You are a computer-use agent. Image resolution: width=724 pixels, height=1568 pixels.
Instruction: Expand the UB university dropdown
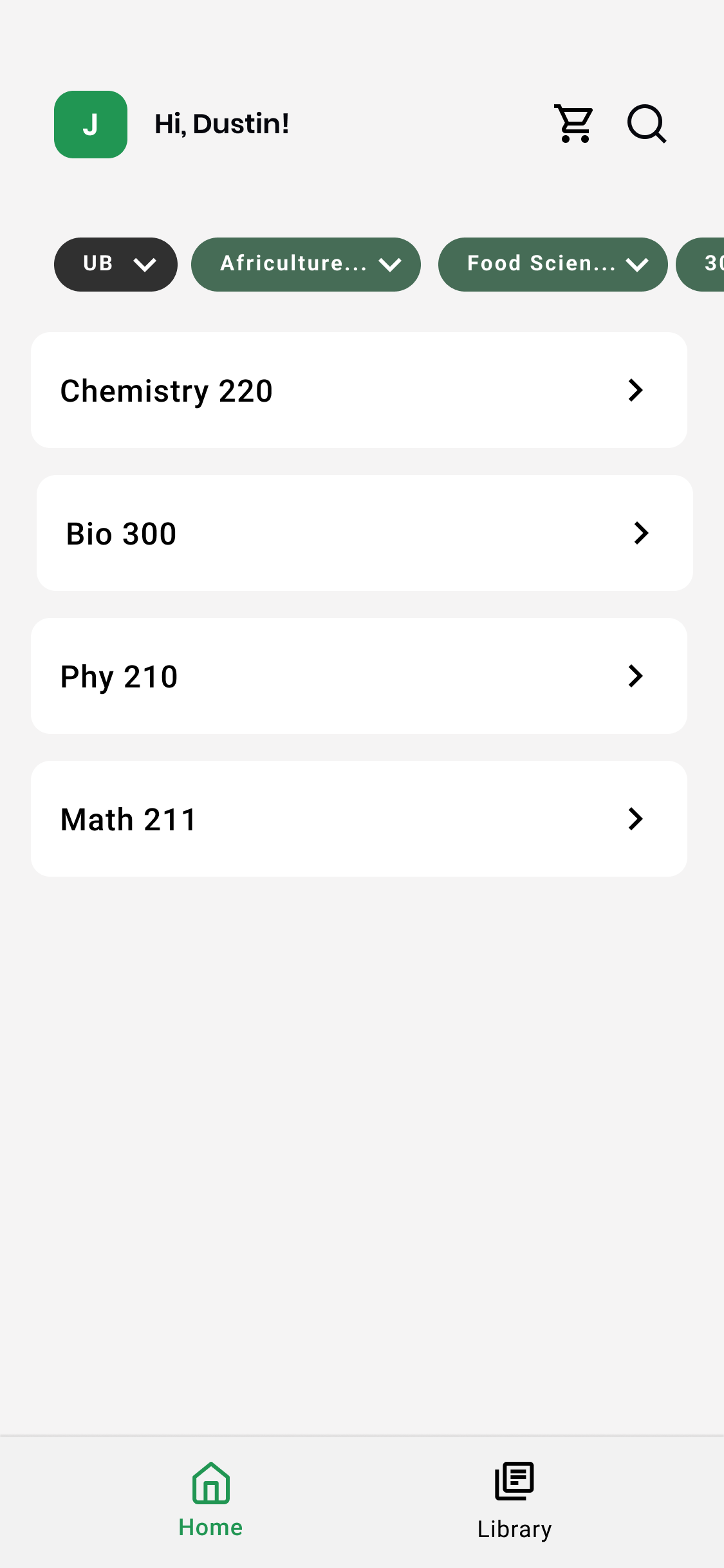116,265
